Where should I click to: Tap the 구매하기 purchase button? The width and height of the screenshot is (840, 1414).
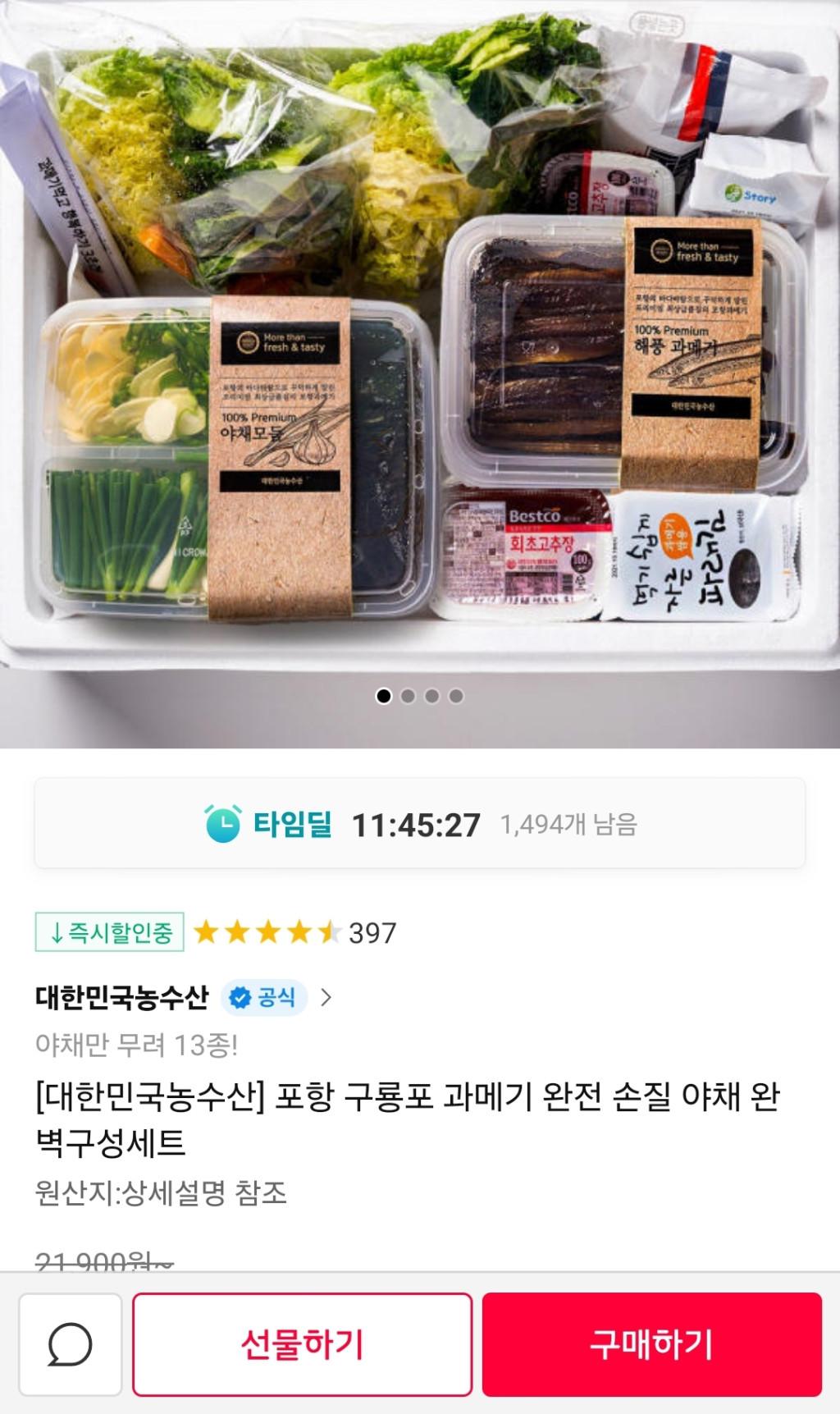(x=651, y=1344)
